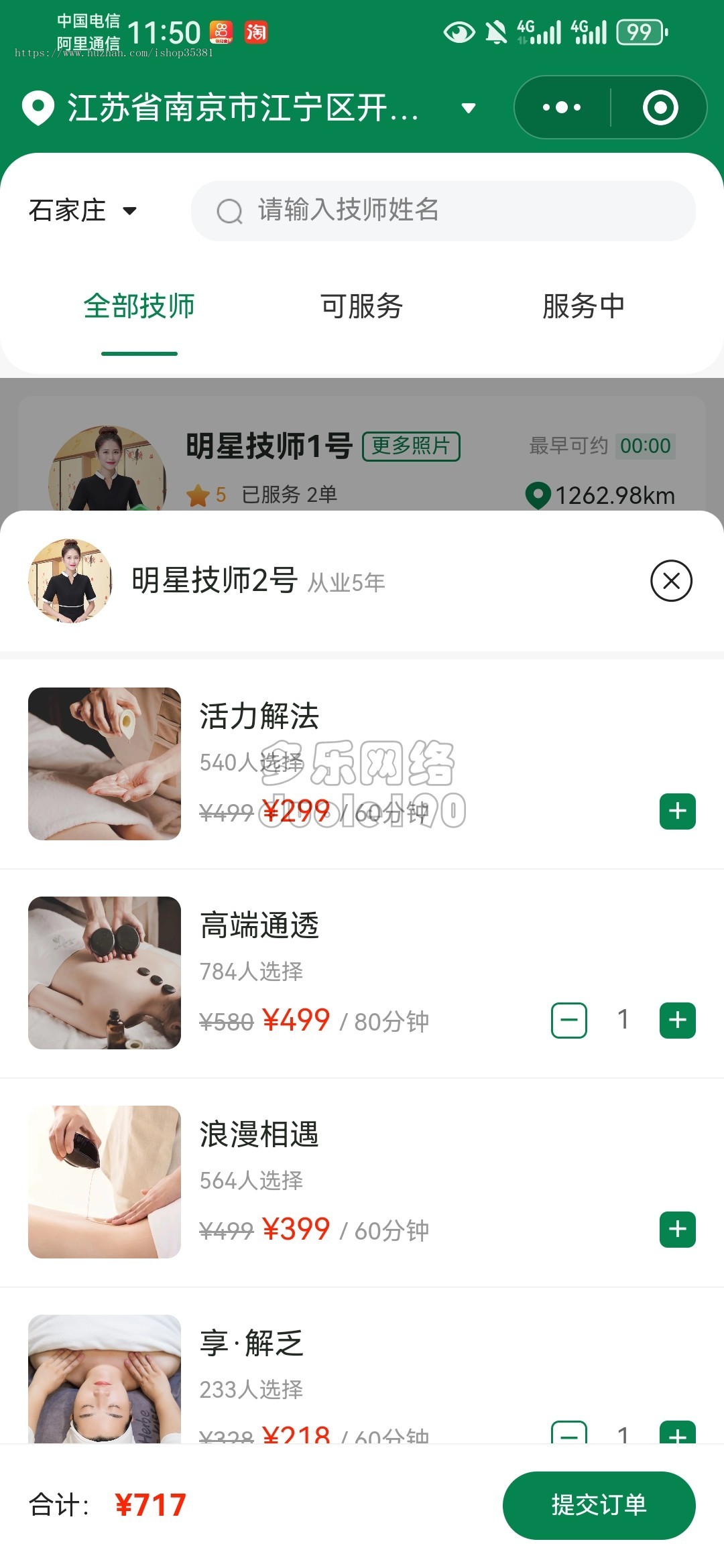Decrease 高端通透 quantity with the minus button
Image resolution: width=724 pixels, height=1568 pixels.
[569, 1021]
